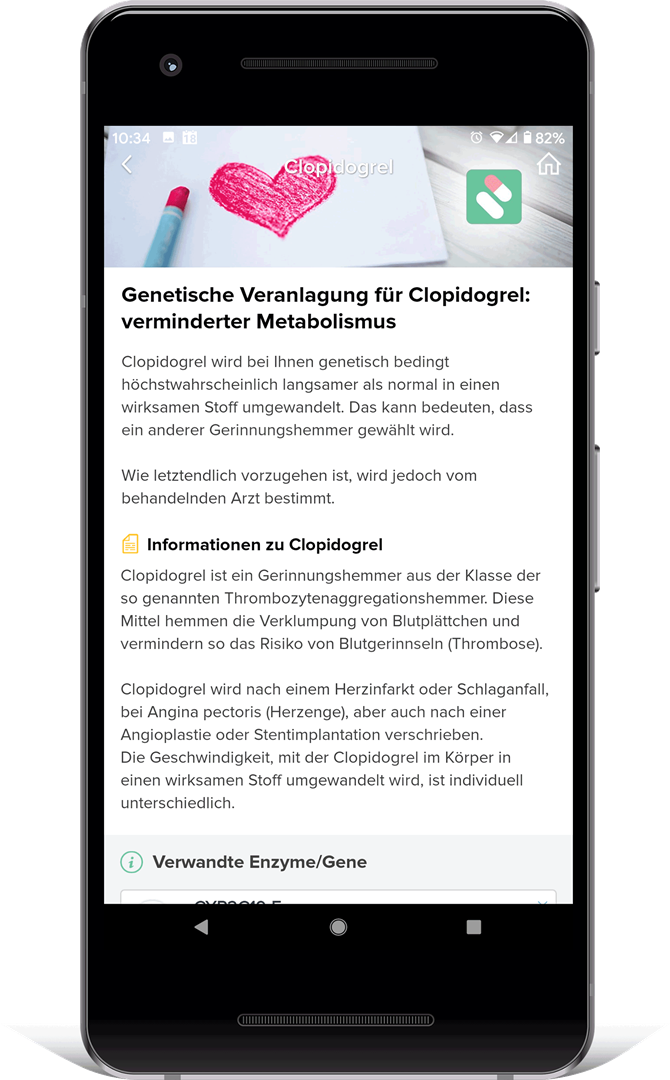Image resolution: width=670 pixels, height=1080 pixels.
Task: Open the system recent apps view
Action: (x=474, y=927)
